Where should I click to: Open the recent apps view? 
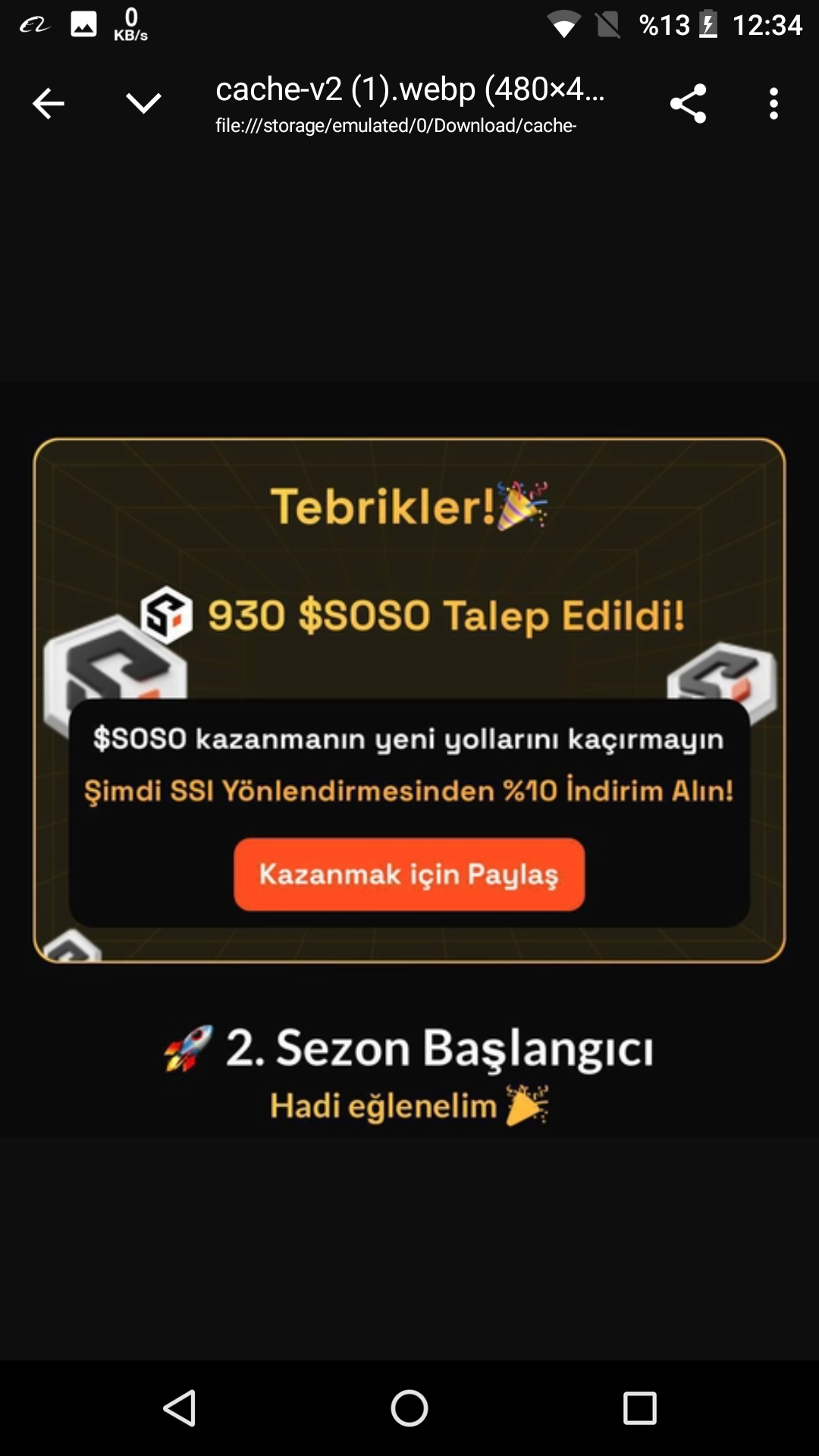pos(639,1408)
